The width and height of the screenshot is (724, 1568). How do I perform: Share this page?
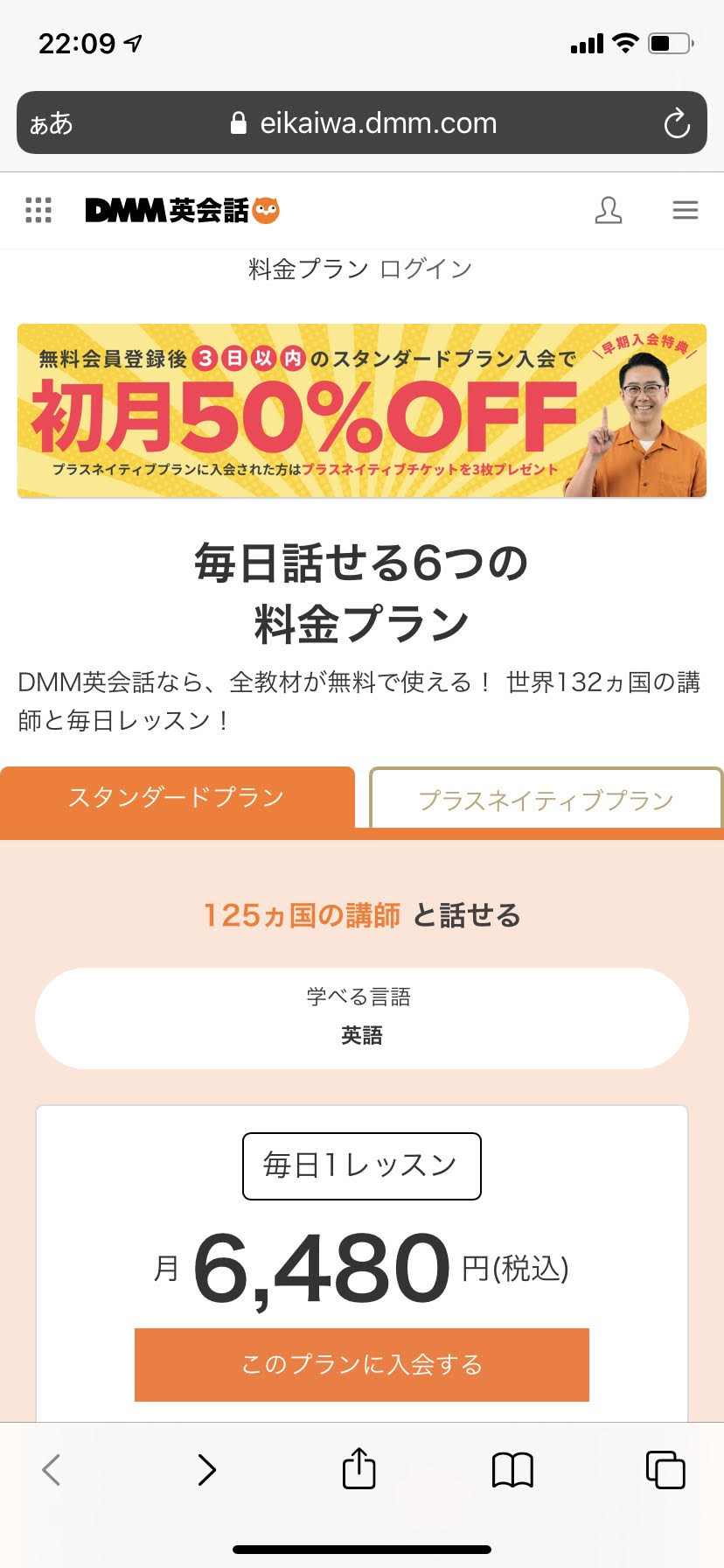point(359,1467)
